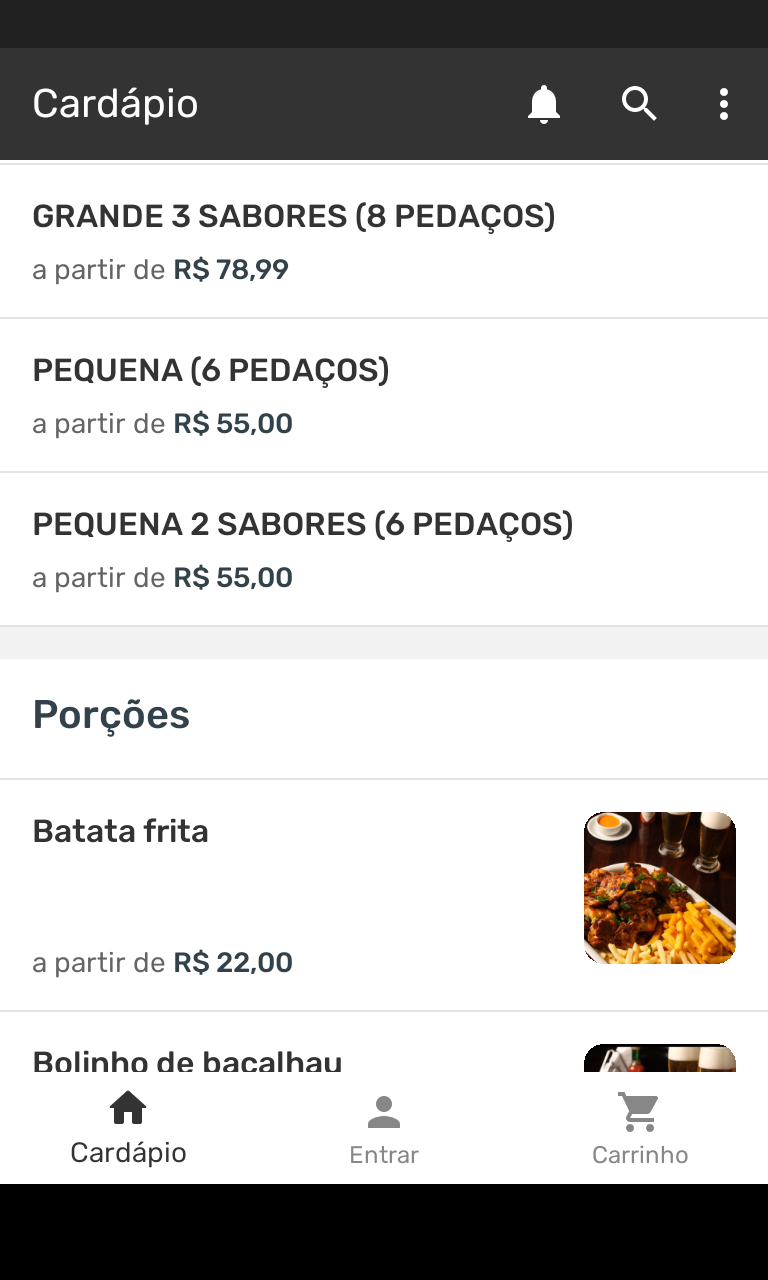Open the overflow menu
The width and height of the screenshot is (768, 1280).
pyautogui.click(x=724, y=104)
